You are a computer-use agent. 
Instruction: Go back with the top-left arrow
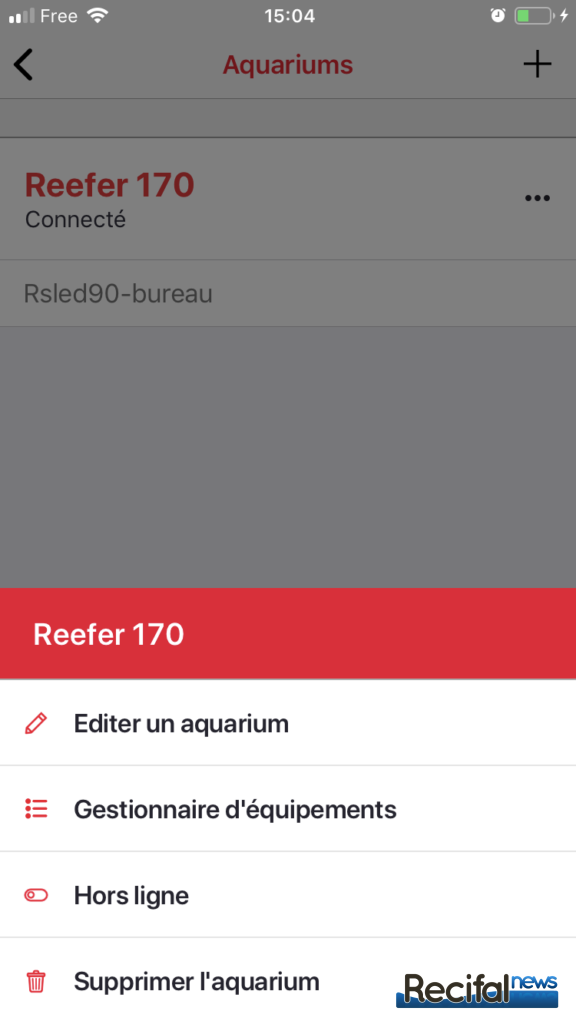coord(24,65)
